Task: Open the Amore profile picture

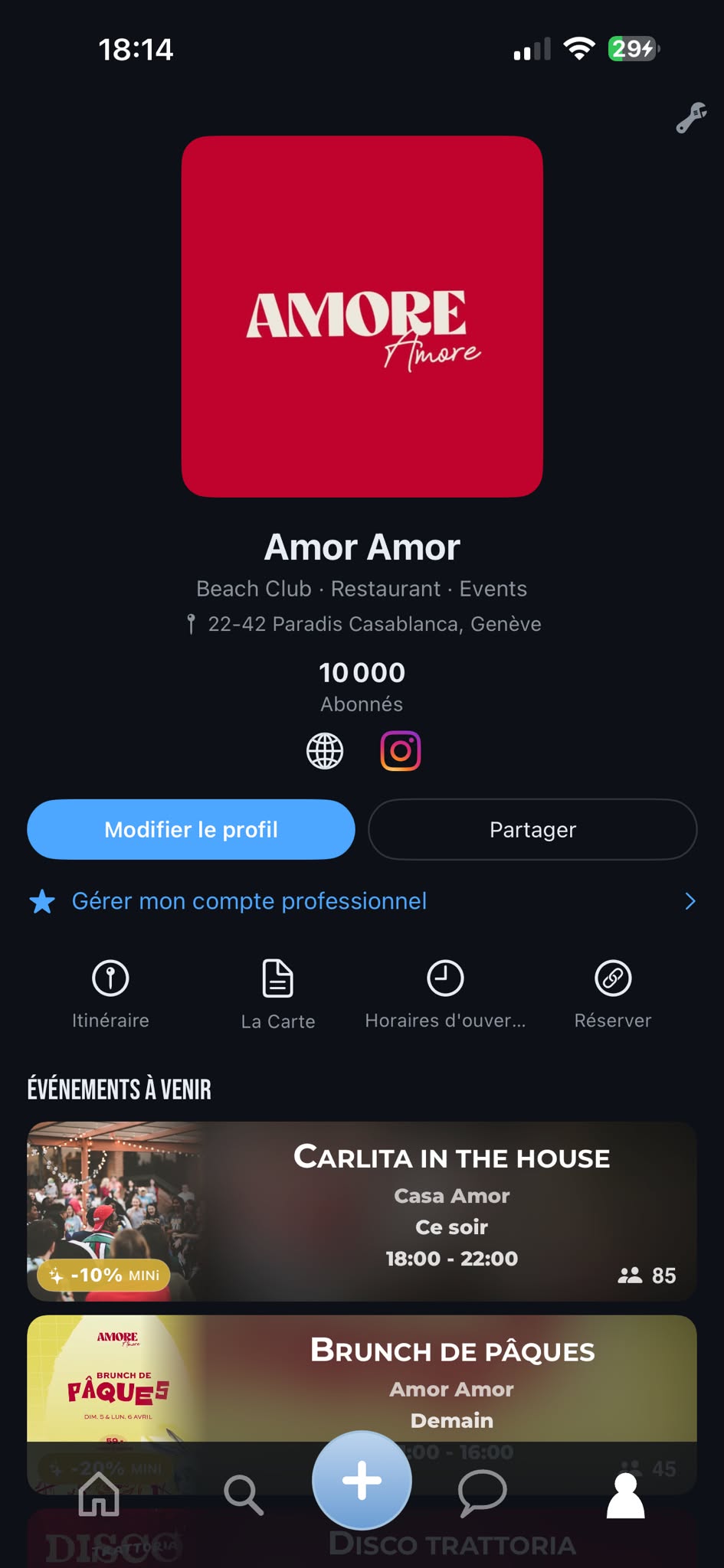Action: click(x=362, y=316)
